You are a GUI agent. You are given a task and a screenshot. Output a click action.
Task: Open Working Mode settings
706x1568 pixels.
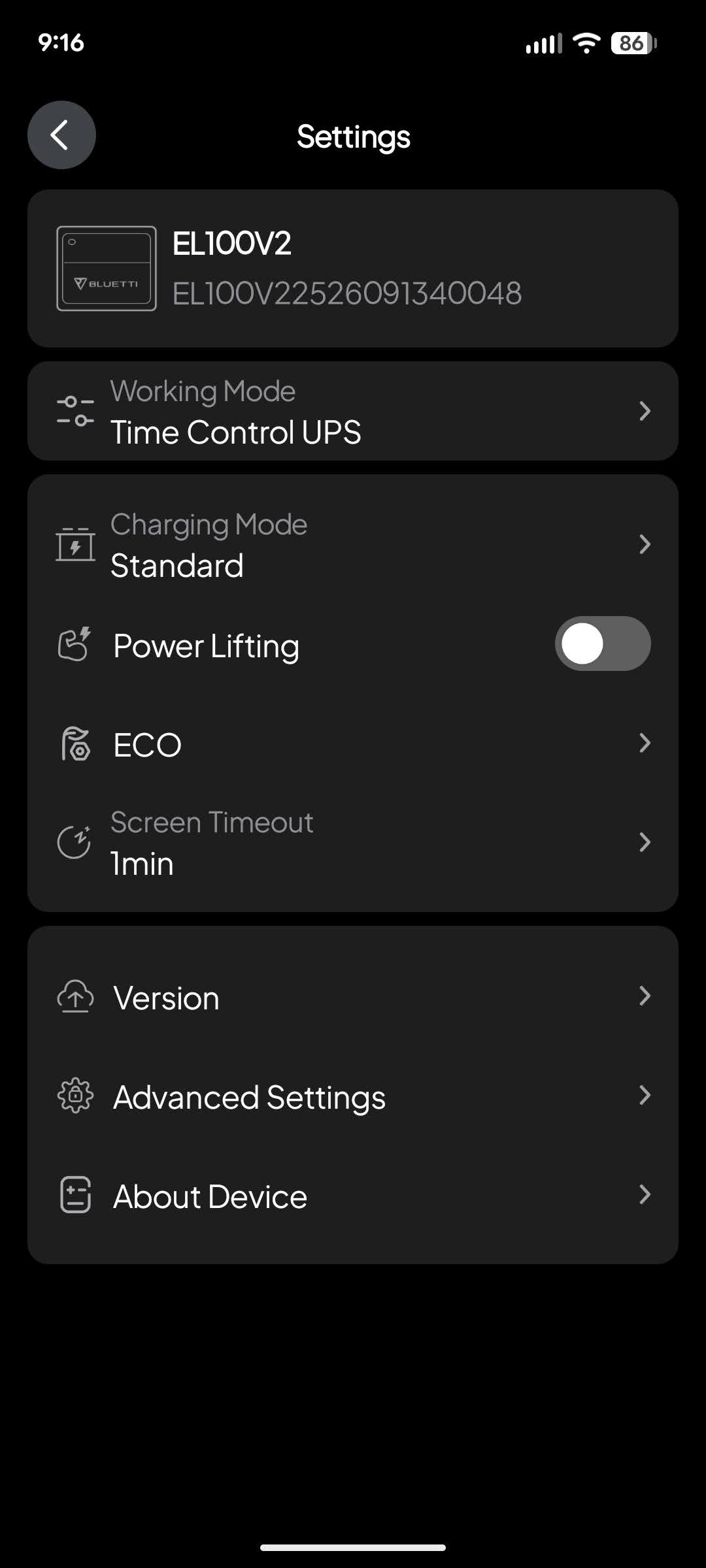pos(352,412)
